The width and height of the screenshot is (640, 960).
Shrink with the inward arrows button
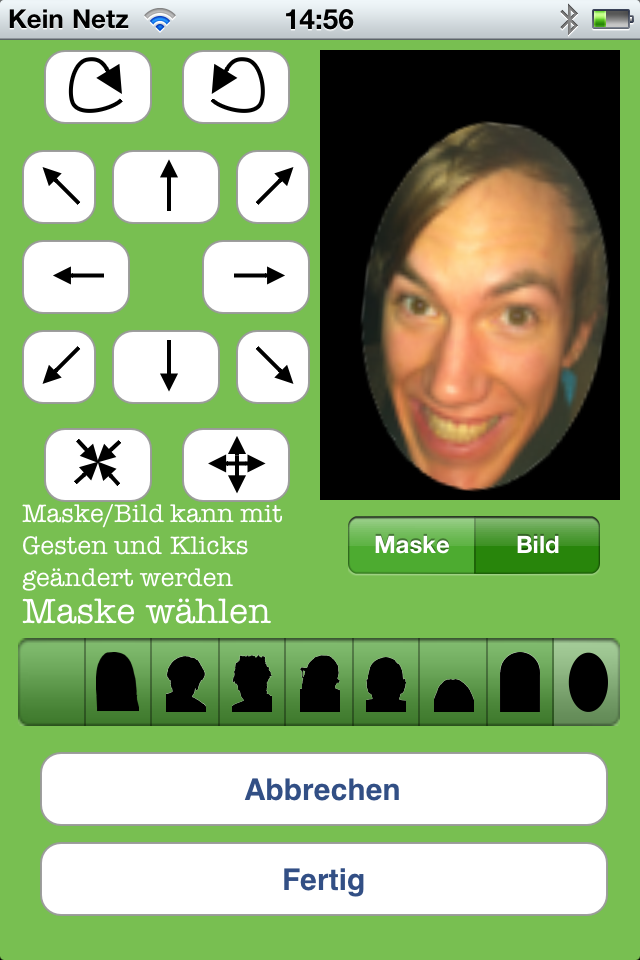click(x=98, y=464)
